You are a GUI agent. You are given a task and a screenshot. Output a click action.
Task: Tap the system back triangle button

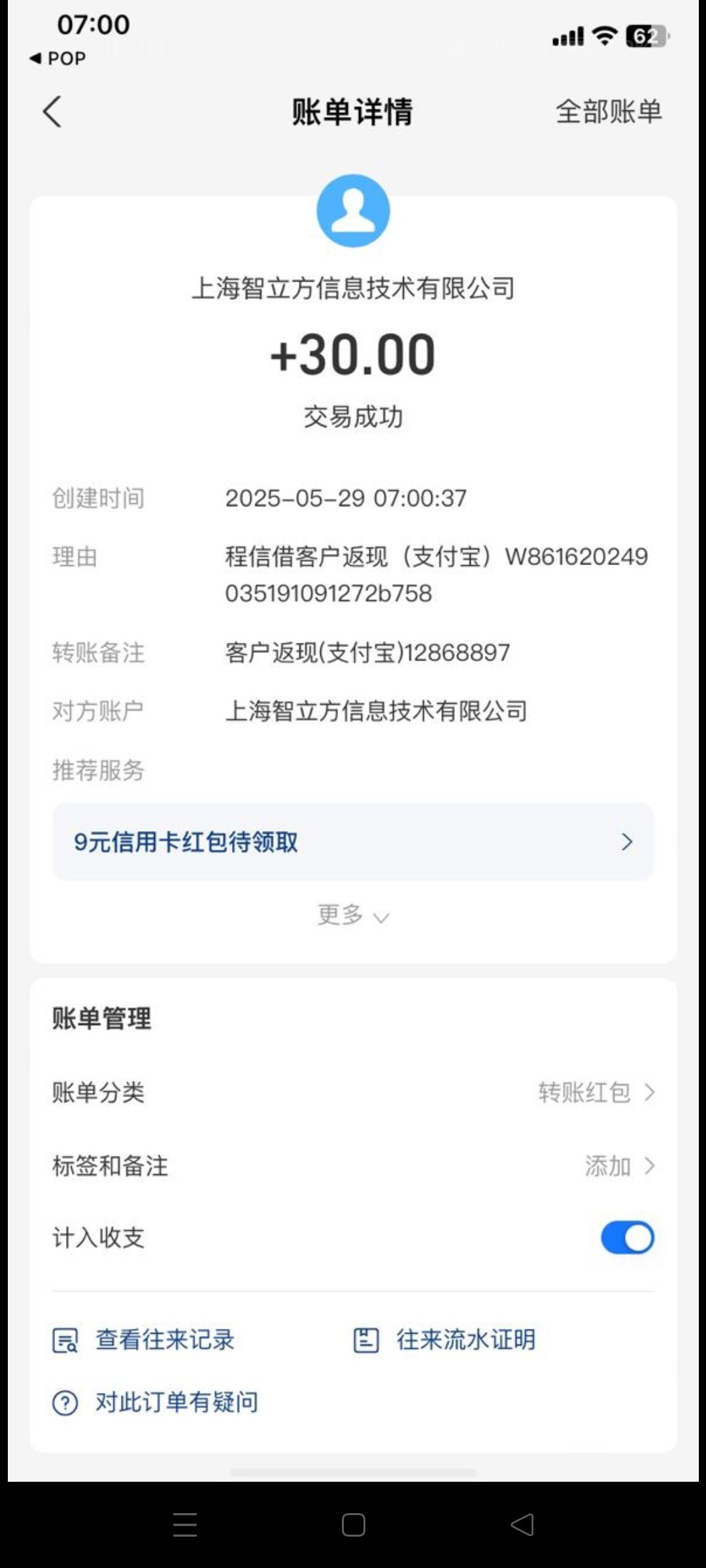(522, 1525)
